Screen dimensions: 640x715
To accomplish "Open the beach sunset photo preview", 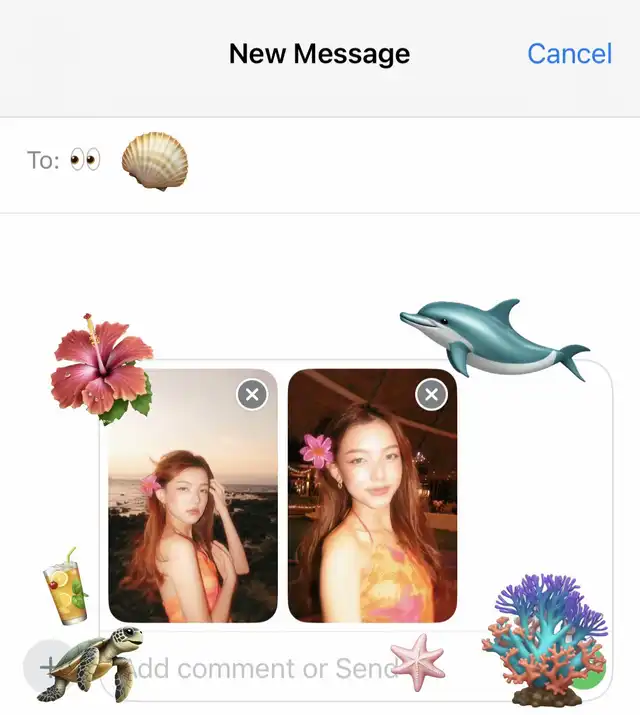I will [x=193, y=510].
